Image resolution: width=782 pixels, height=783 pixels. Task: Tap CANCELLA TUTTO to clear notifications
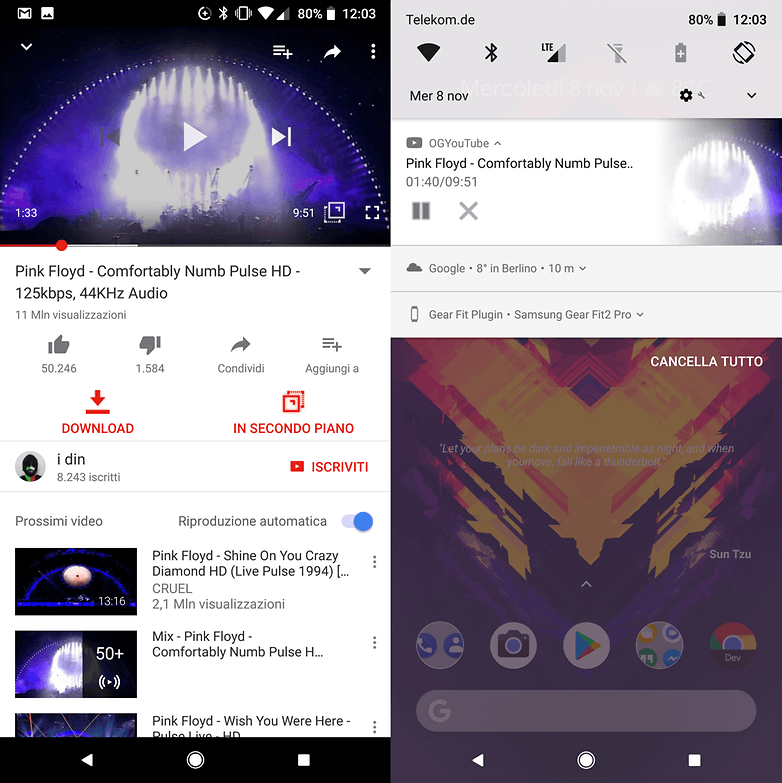click(706, 361)
